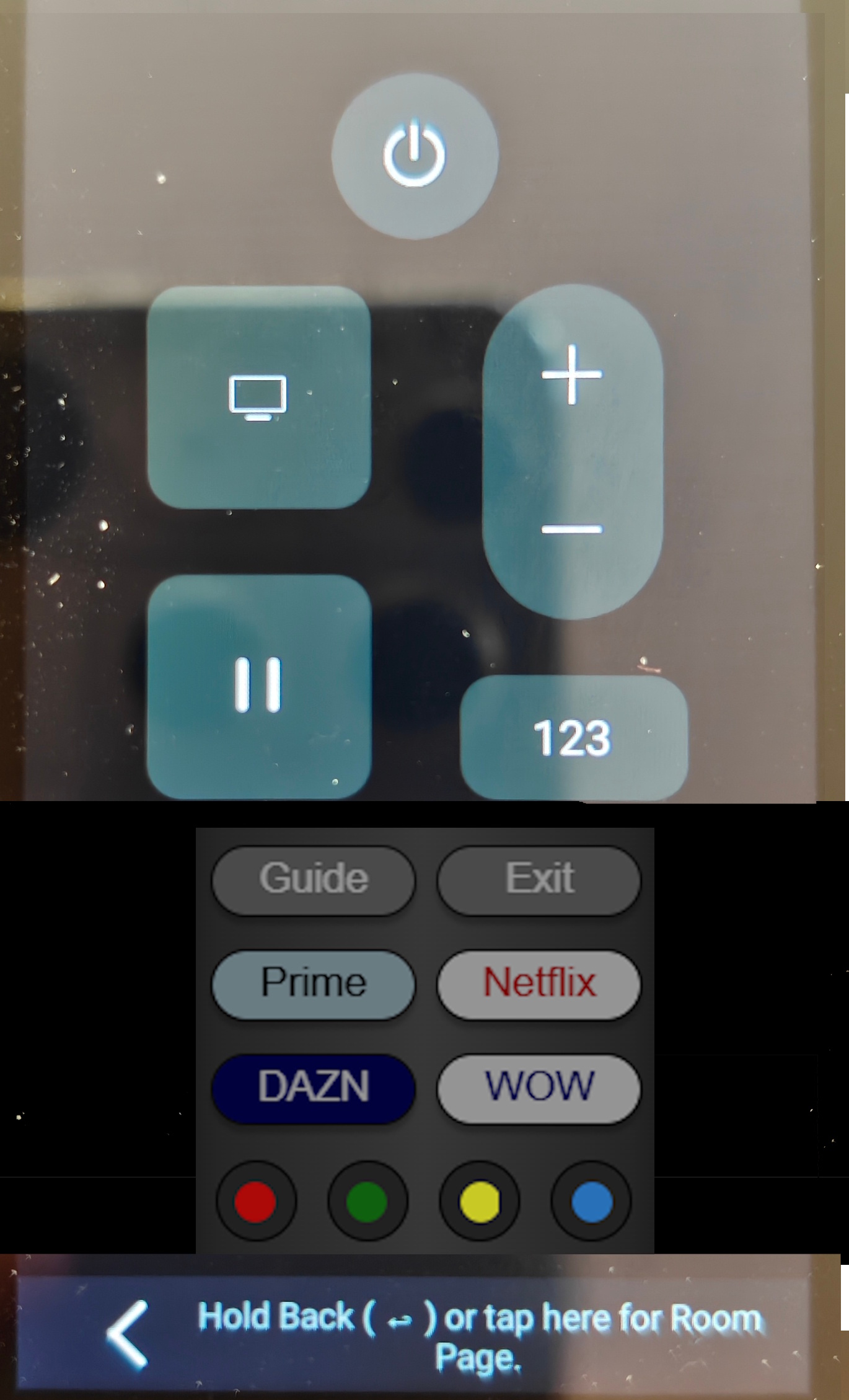Pause playback
This screenshot has height=1400, width=849.
(258, 685)
